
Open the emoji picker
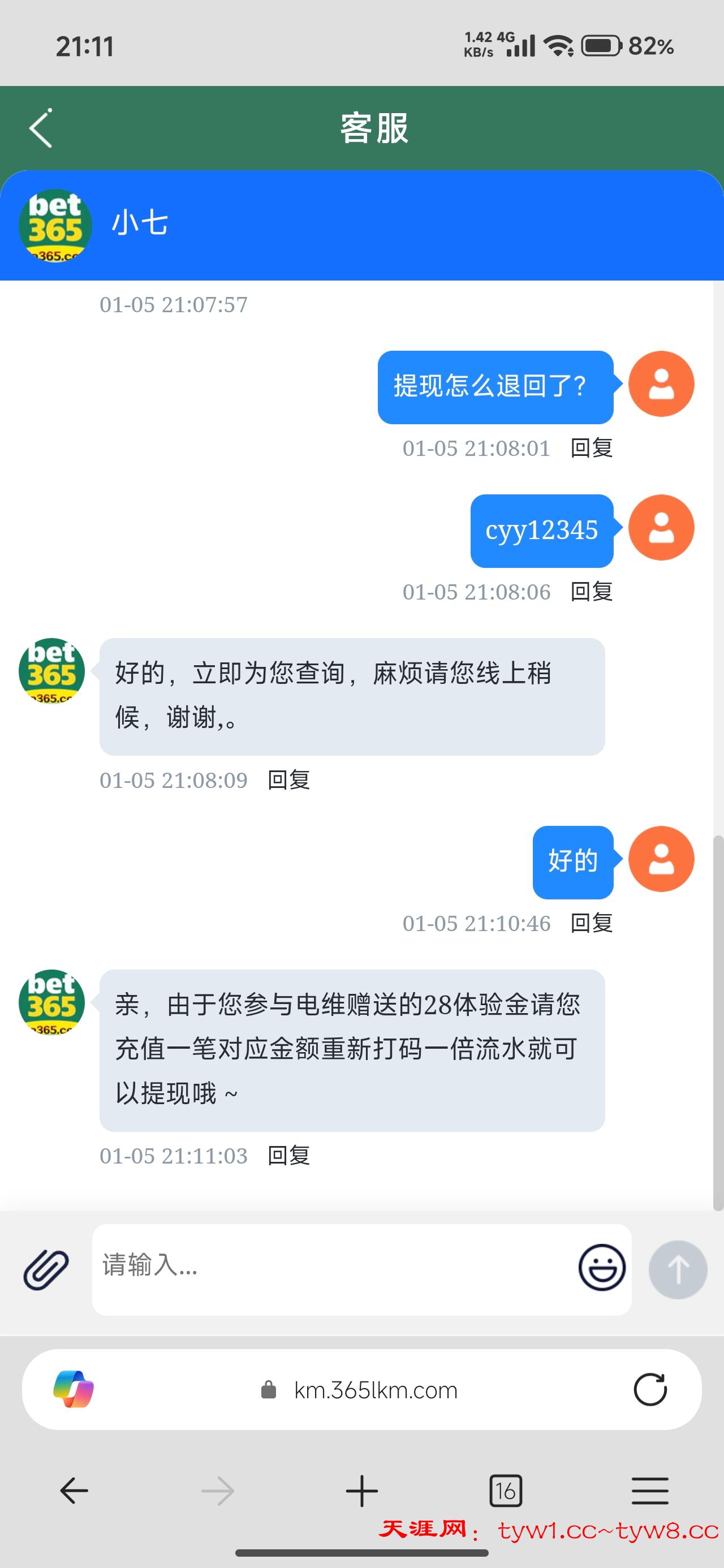click(x=602, y=1267)
